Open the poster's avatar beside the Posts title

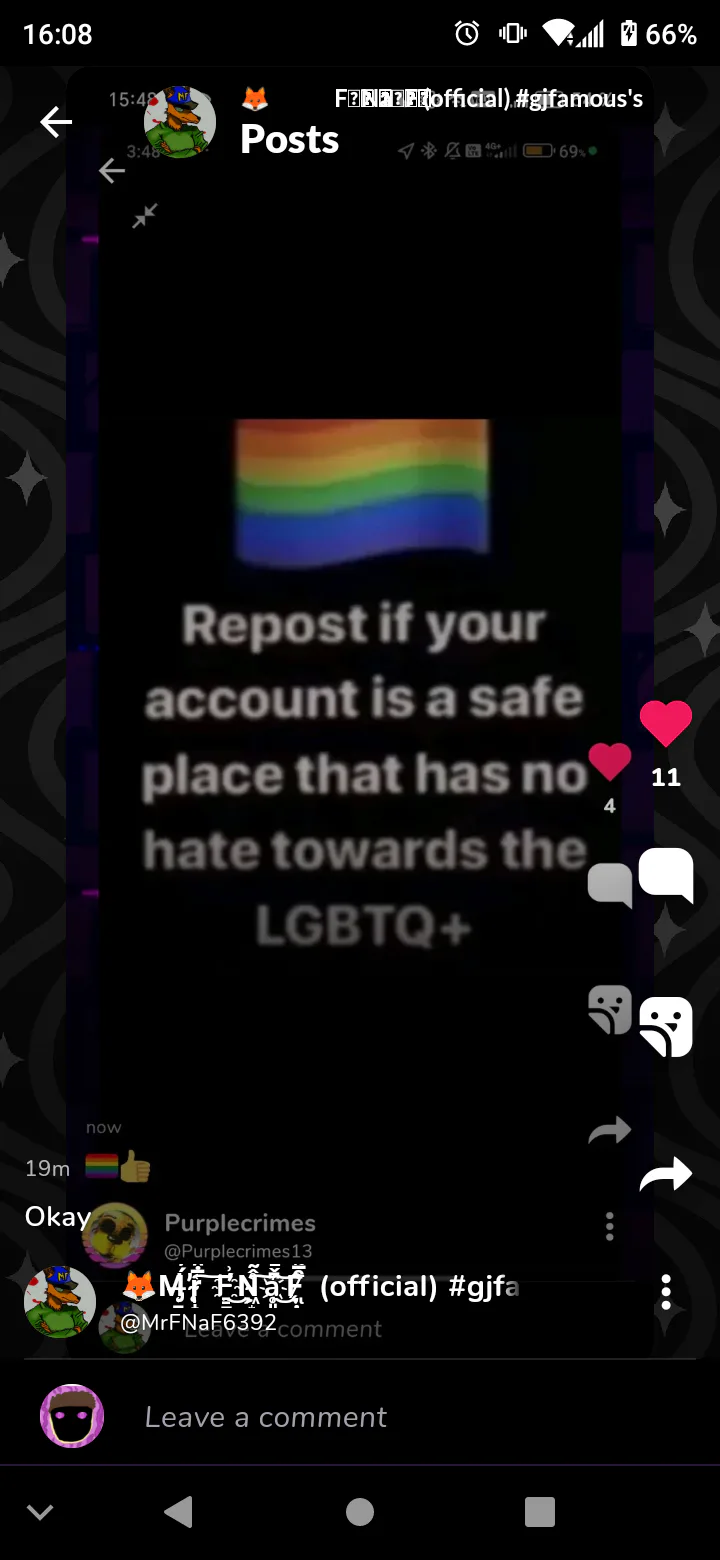(x=180, y=122)
